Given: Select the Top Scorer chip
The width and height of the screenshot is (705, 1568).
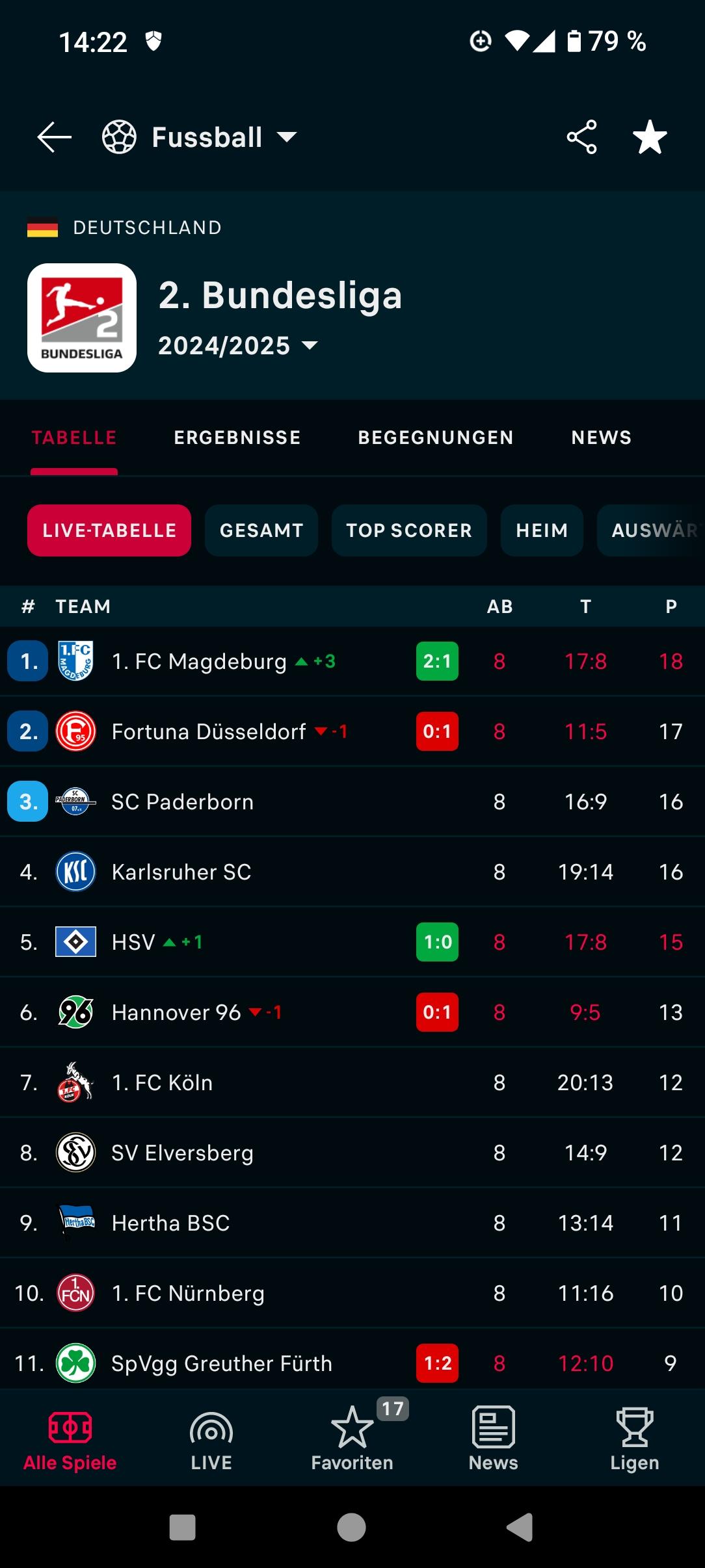Looking at the screenshot, I should click(409, 530).
